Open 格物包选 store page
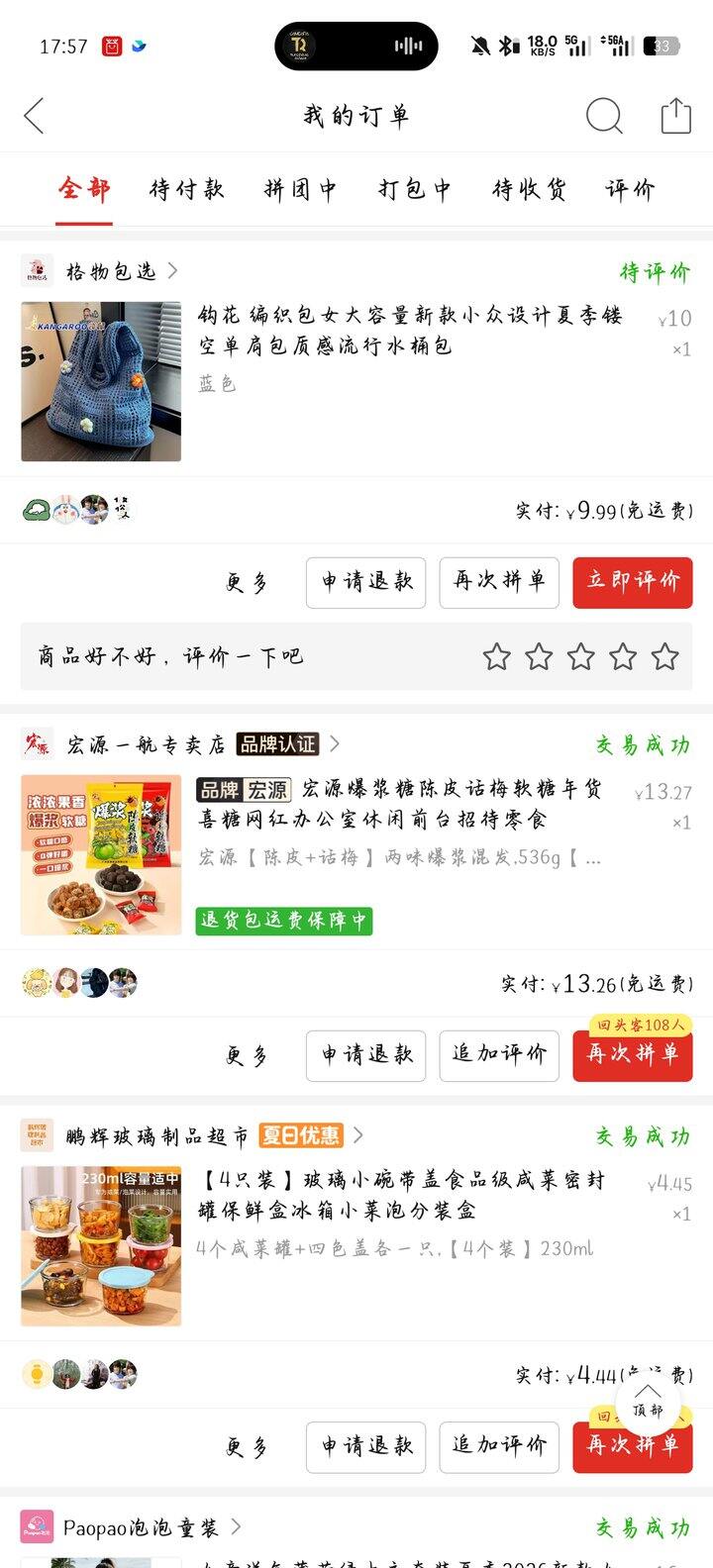 (111, 270)
